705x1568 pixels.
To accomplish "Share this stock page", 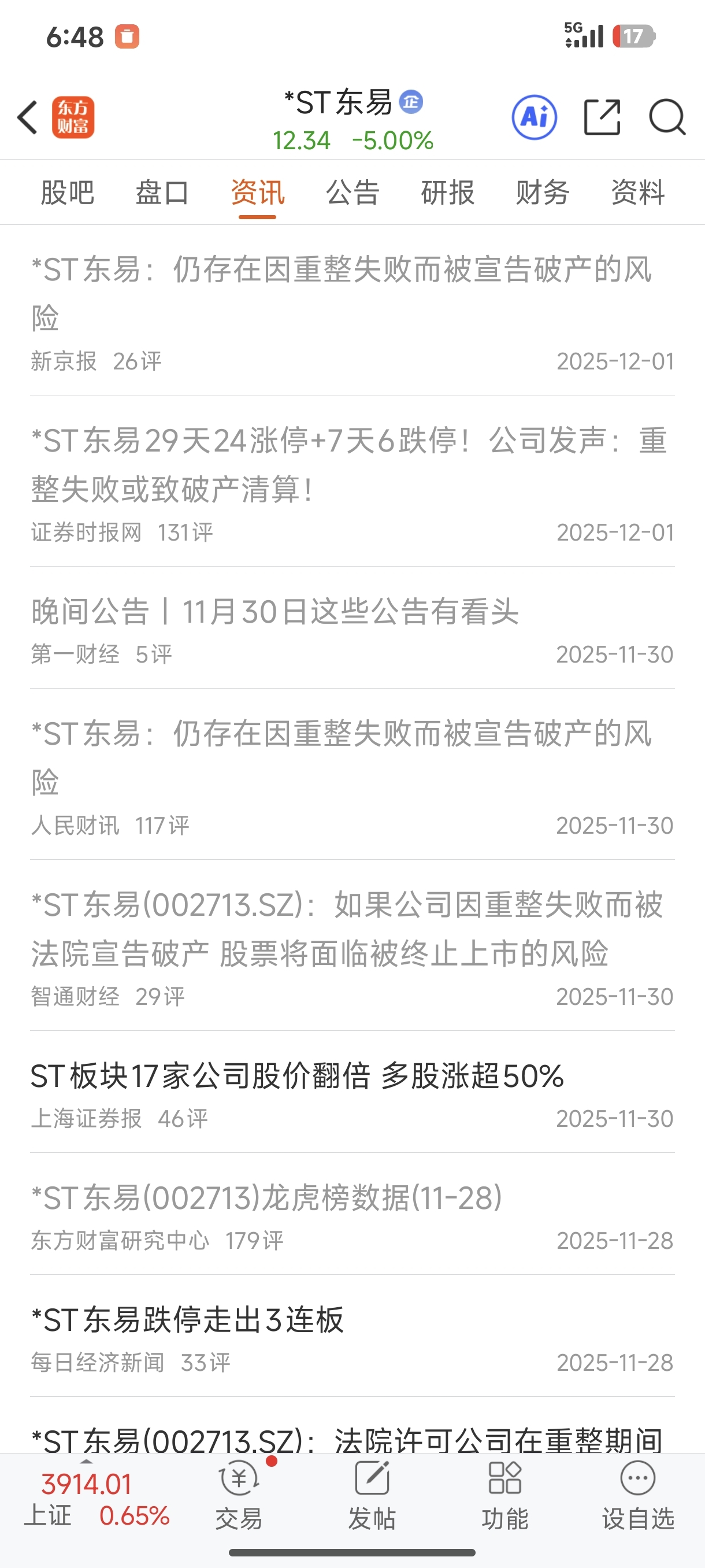I will tap(602, 117).
